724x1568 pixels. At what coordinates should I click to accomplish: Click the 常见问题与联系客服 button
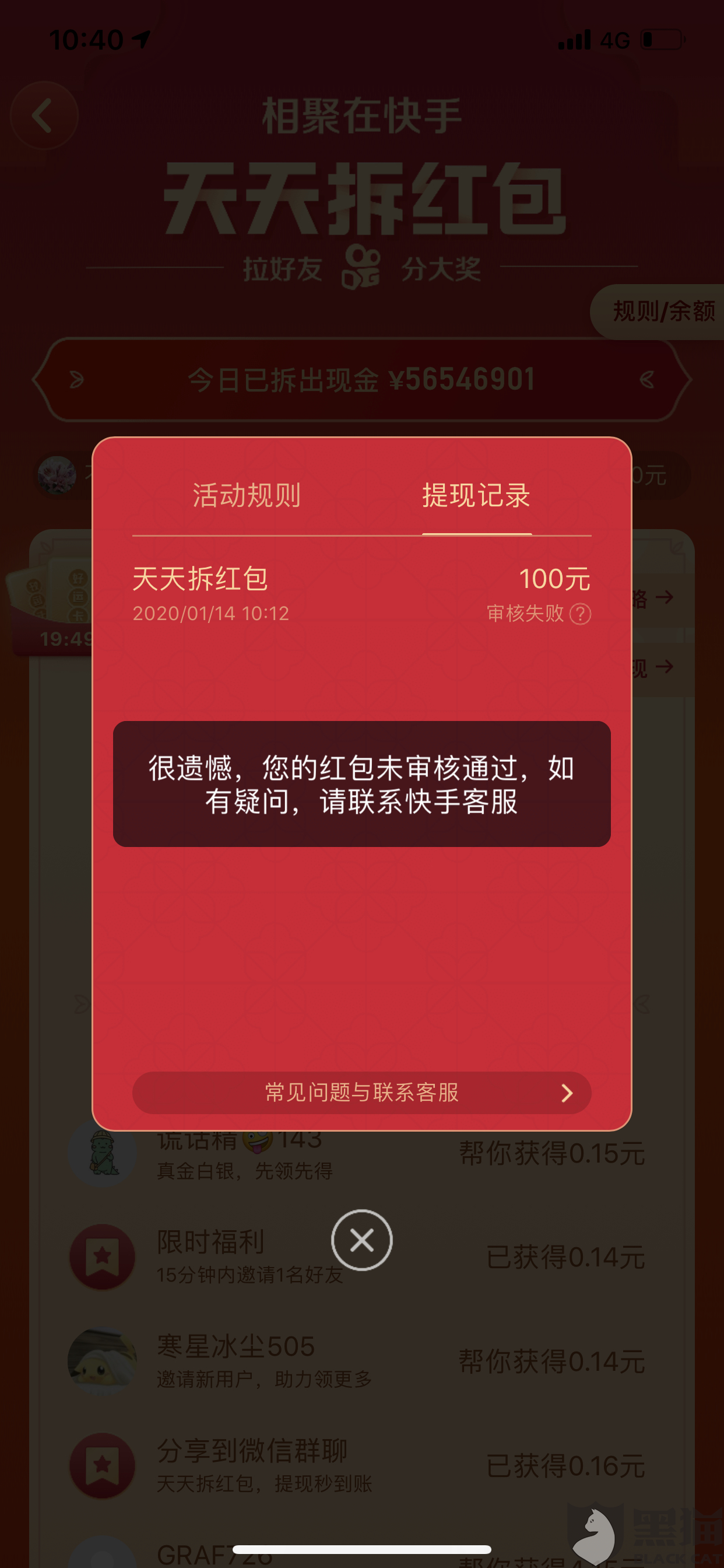point(361,1093)
